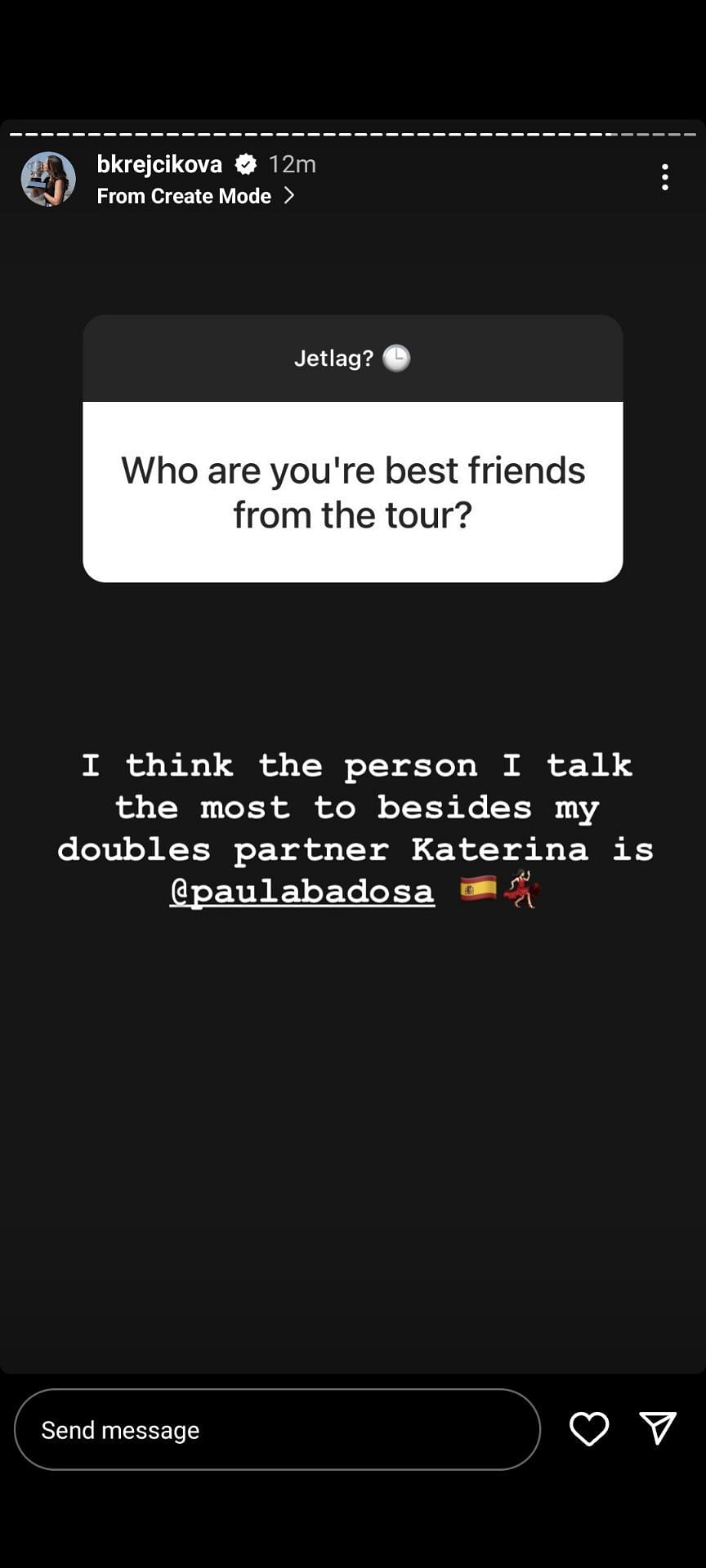Image resolution: width=706 pixels, height=1568 pixels.
Task: Like this story with the heart
Action: coord(588,1428)
